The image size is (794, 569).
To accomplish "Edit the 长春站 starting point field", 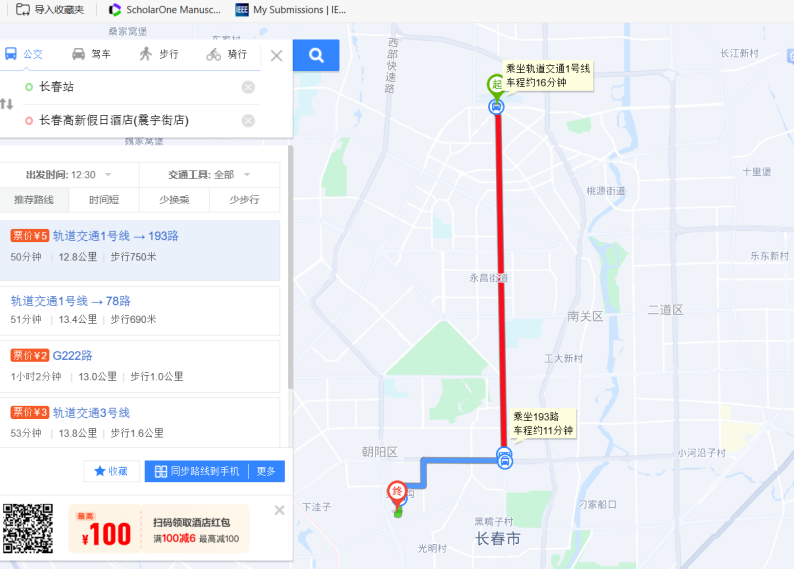I will click(x=130, y=87).
